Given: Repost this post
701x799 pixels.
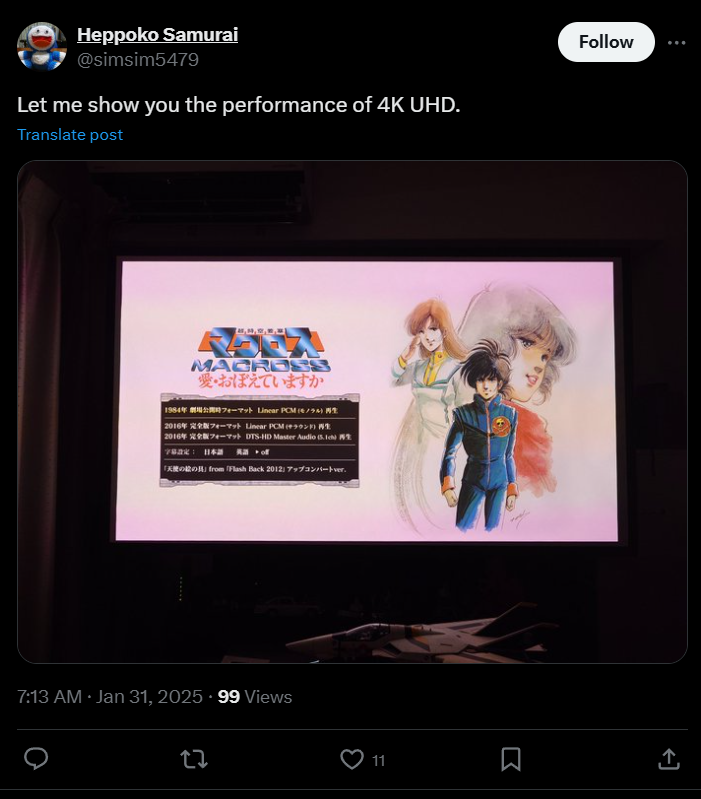Looking at the screenshot, I should tap(194, 759).
